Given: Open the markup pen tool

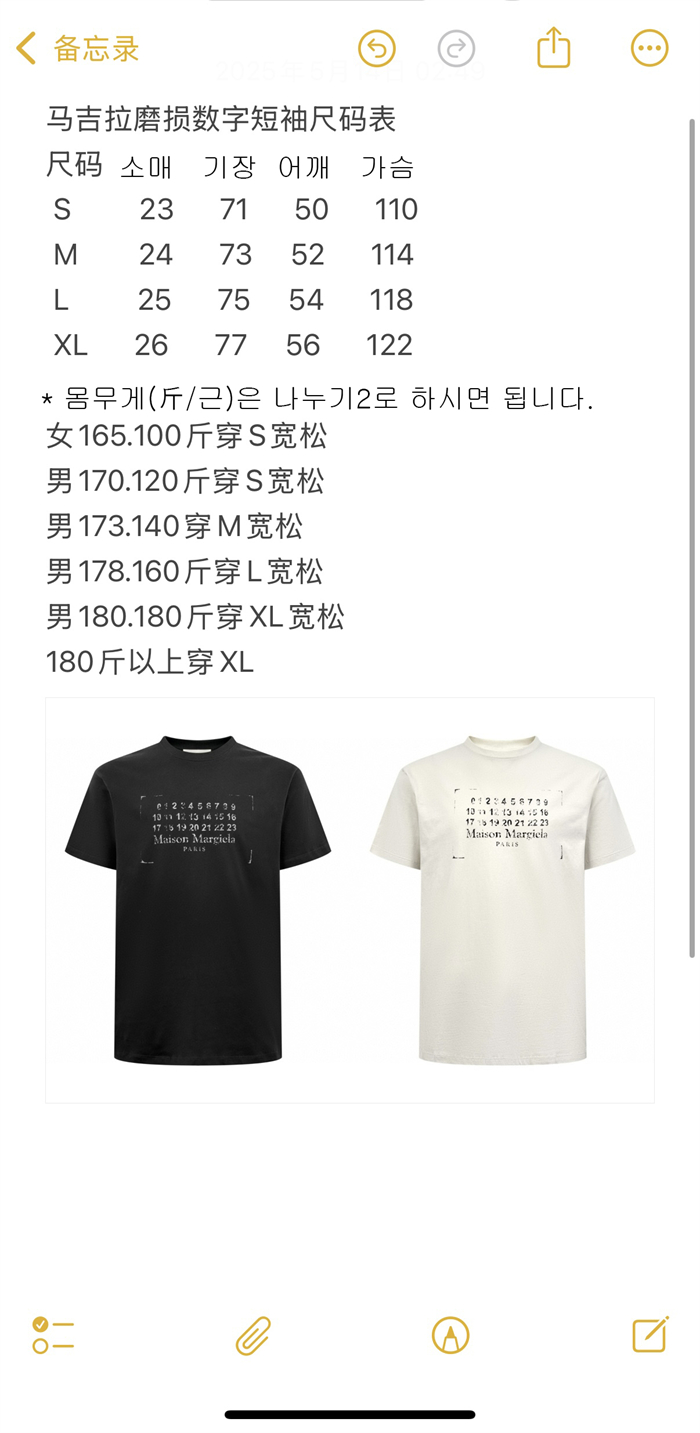Looking at the screenshot, I should tap(451, 1335).
